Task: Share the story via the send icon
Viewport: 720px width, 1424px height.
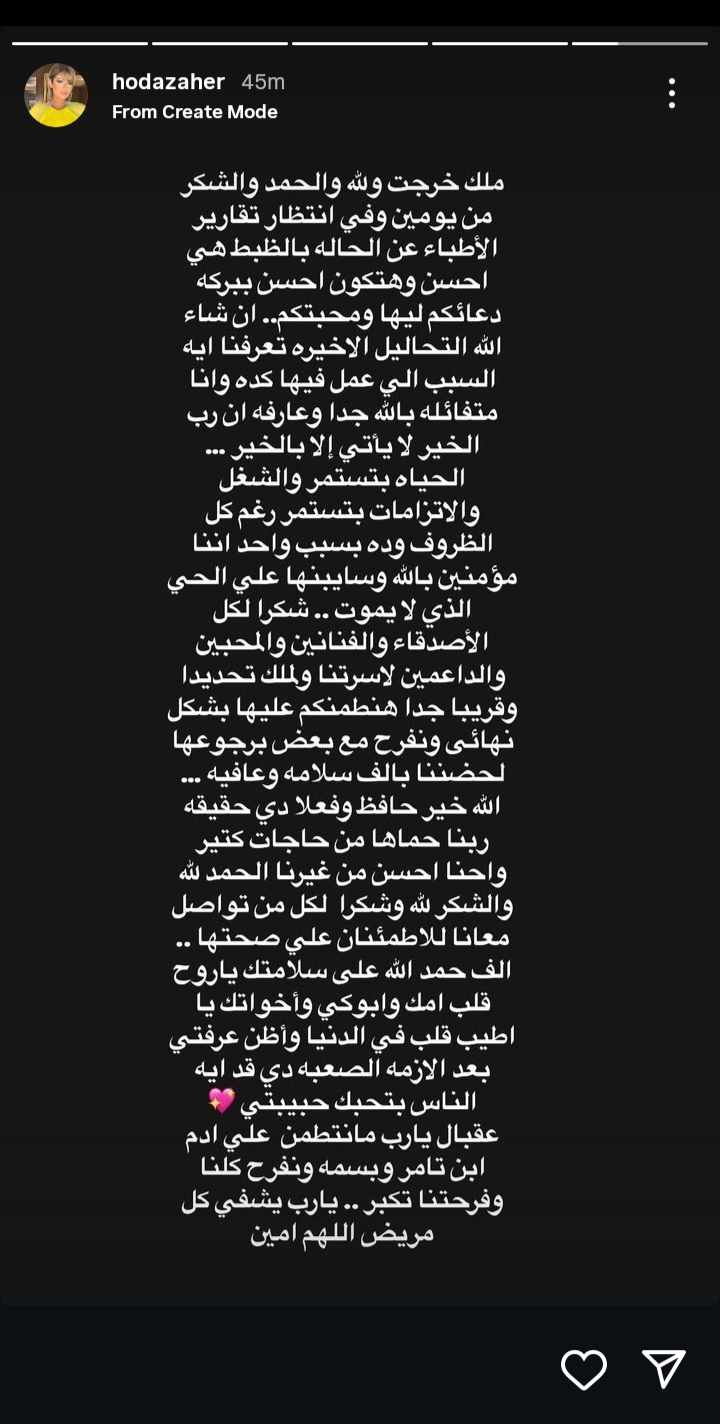Action: [x=663, y=1368]
